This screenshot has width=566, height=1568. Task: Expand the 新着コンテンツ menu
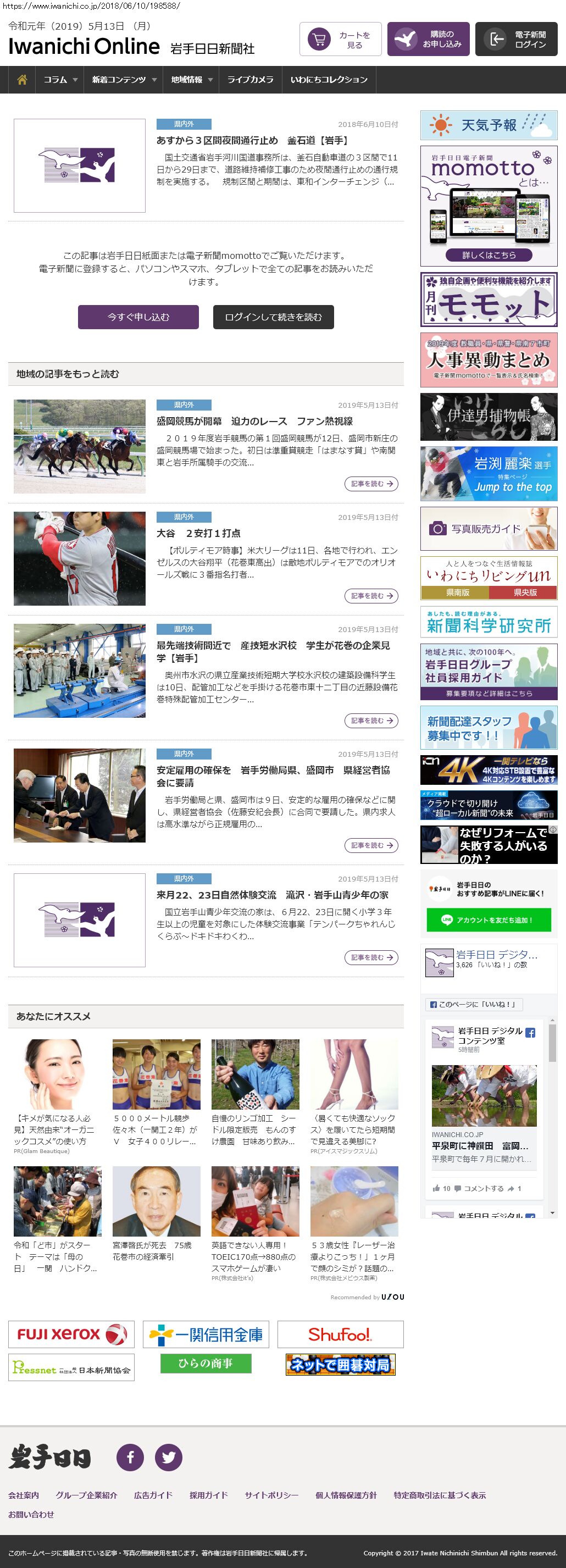pos(124,80)
